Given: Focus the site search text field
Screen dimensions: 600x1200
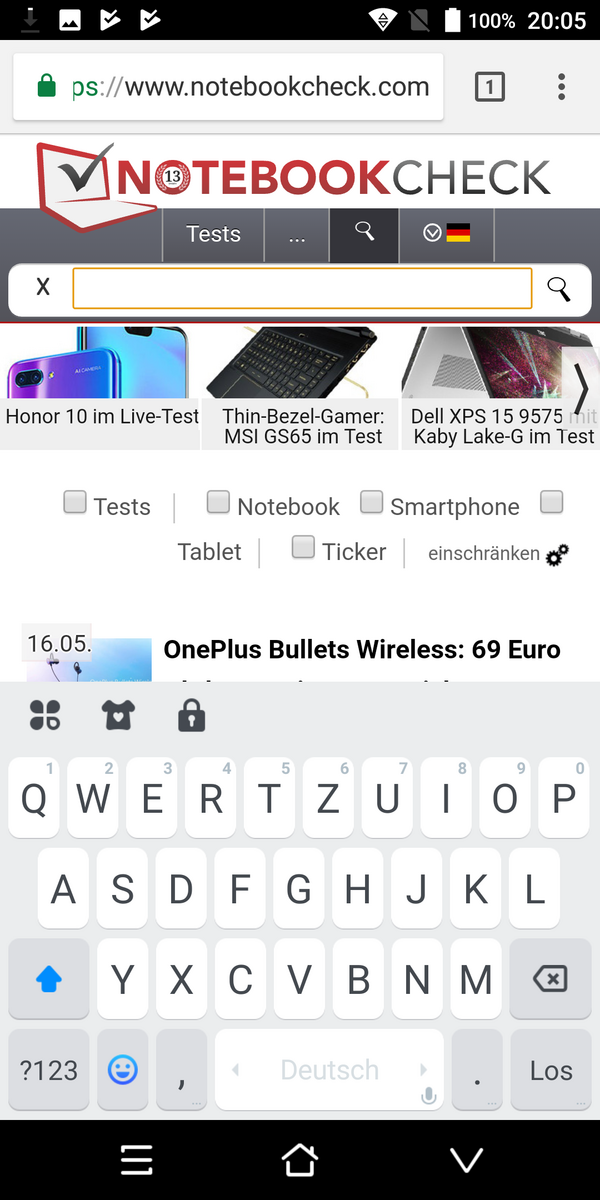Looking at the screenshot, I should [301, 289].
